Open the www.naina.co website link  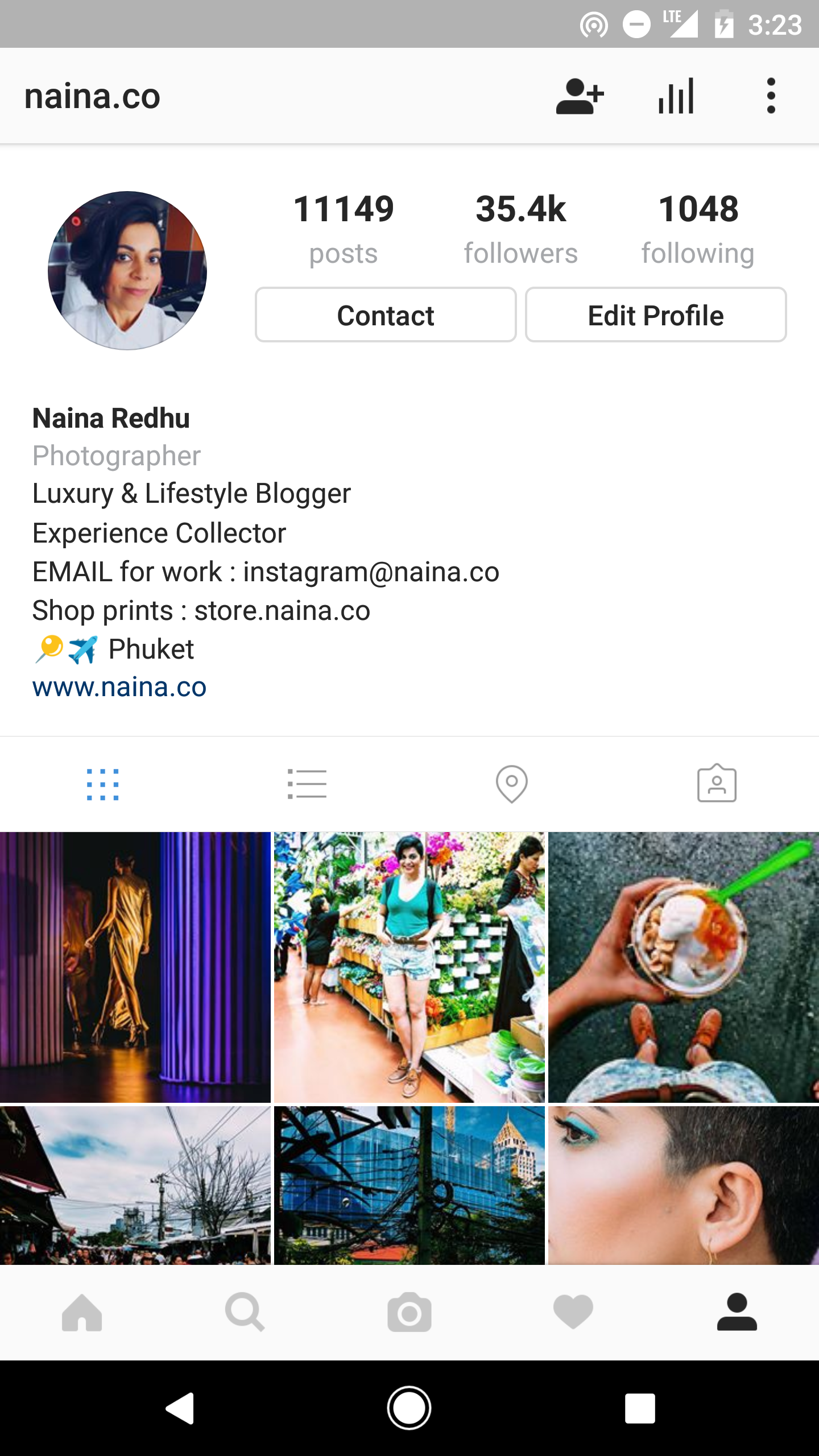tap(119, 687)
